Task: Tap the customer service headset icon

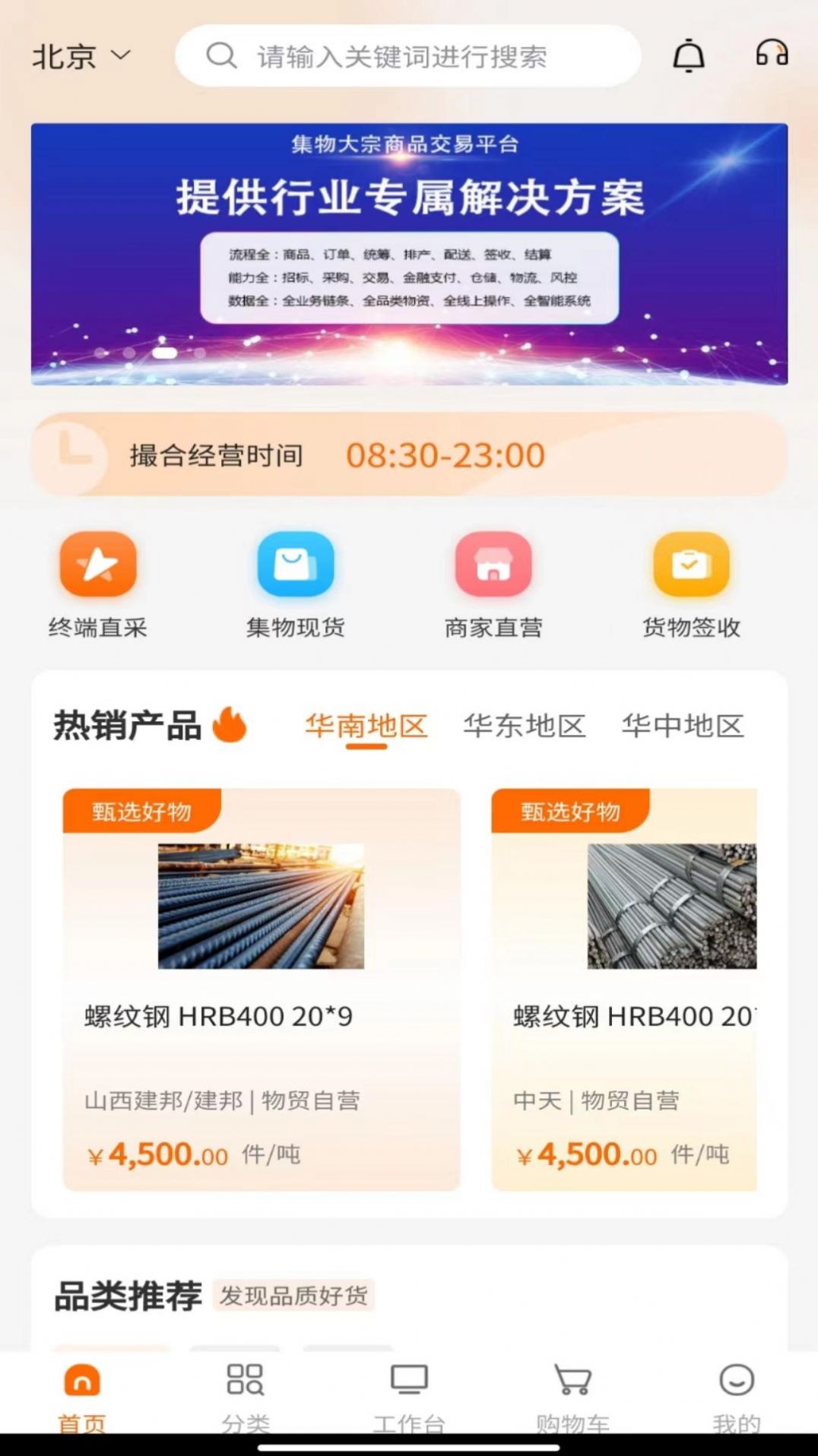Action: pos(770,53)
